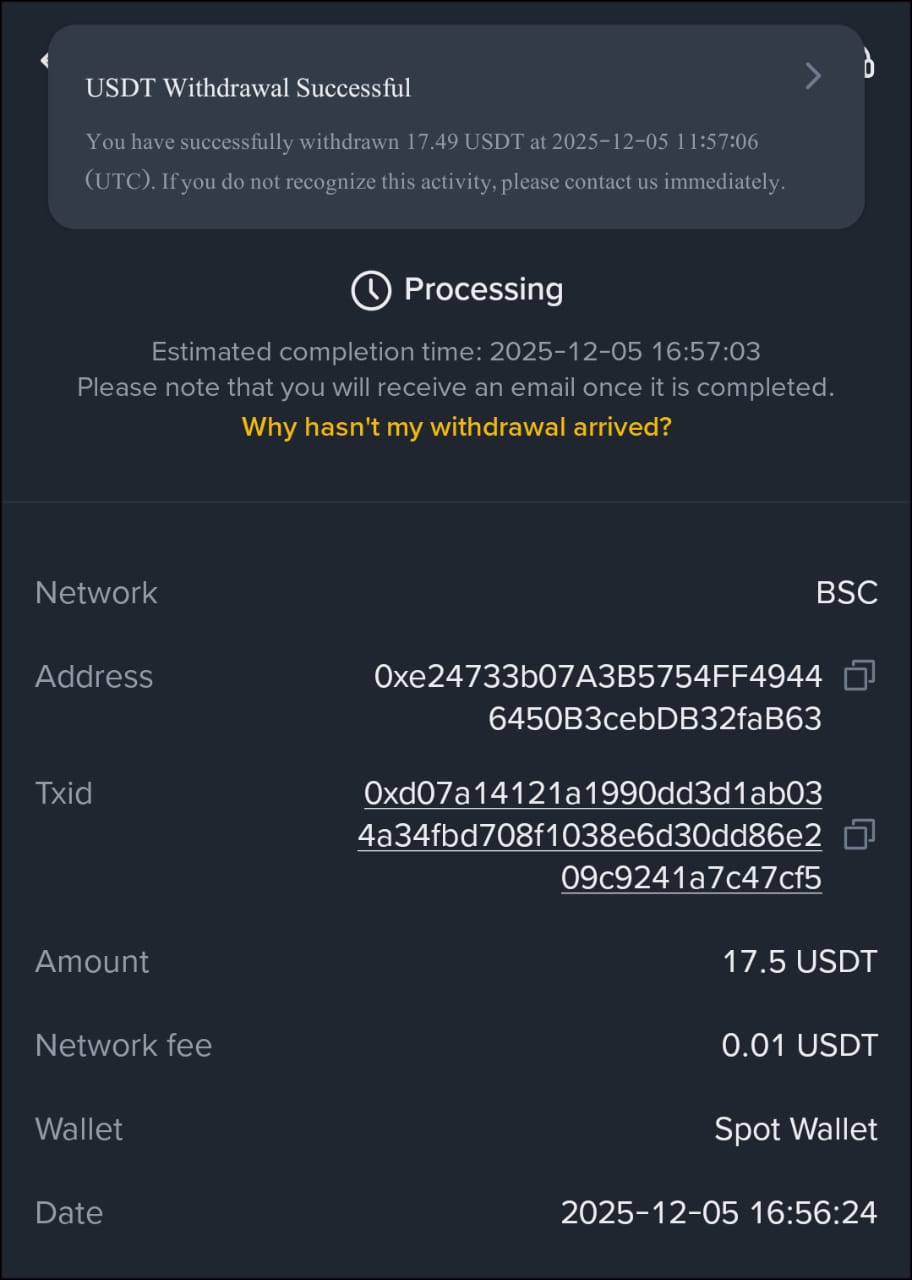This screenshot has height=1280, width=912.
Task: Click the back arrow icon
Action: click(45, 60)
